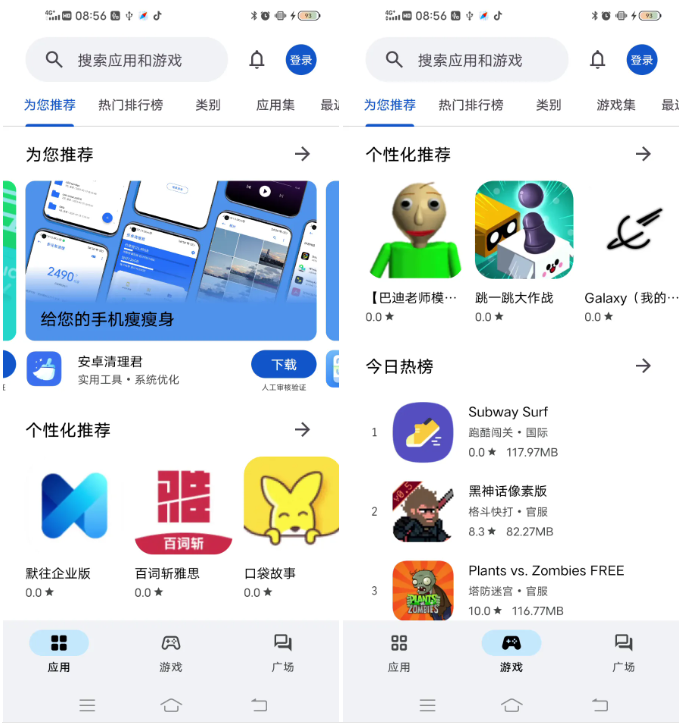The height and width of the screenshot is (727, 682).
Task: Expand 今日热榜 with its arrow
Action: pos(643,366)
